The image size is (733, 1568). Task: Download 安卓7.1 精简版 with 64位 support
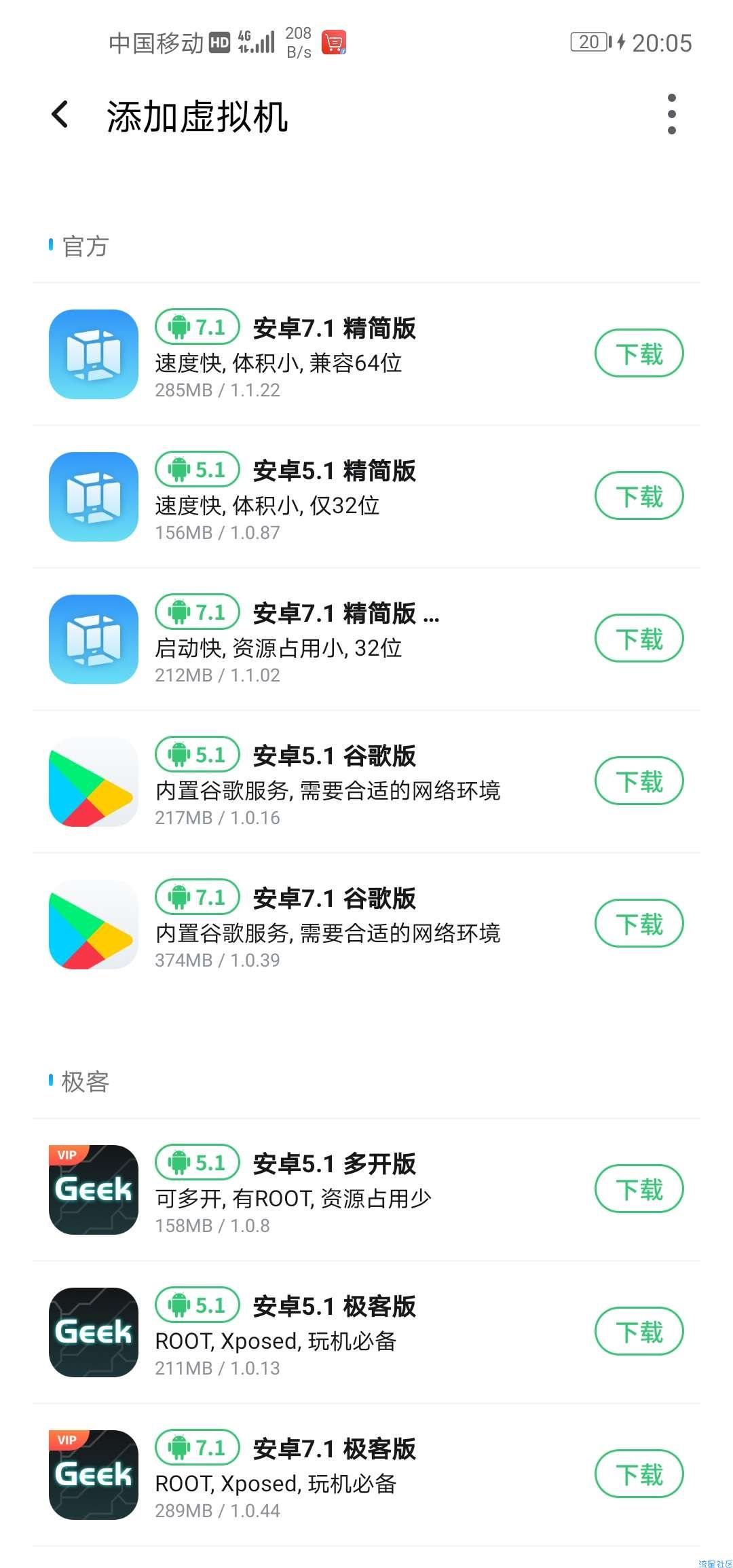(x=639, y=354)
